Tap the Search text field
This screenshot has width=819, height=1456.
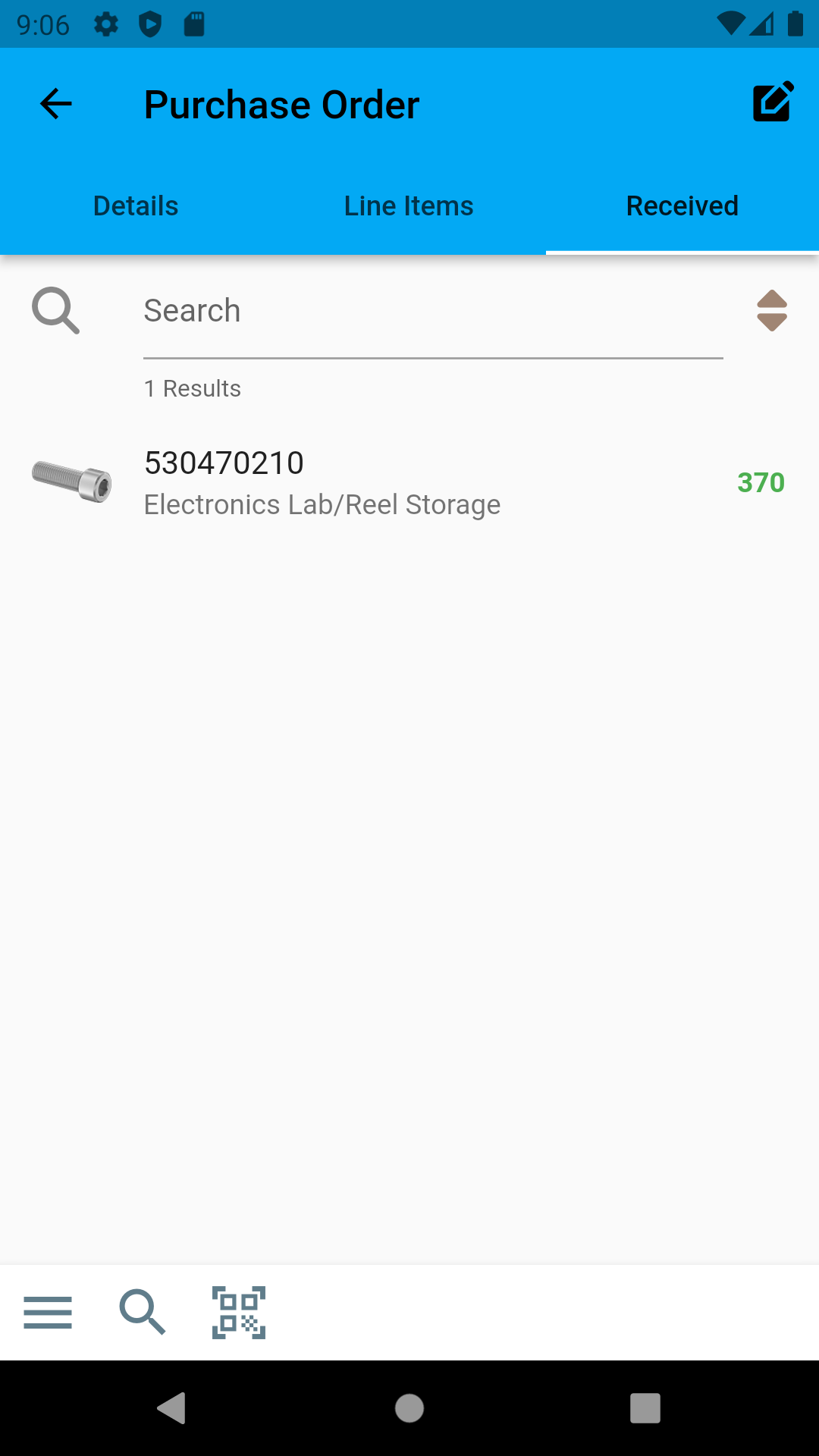coord(432,311)
